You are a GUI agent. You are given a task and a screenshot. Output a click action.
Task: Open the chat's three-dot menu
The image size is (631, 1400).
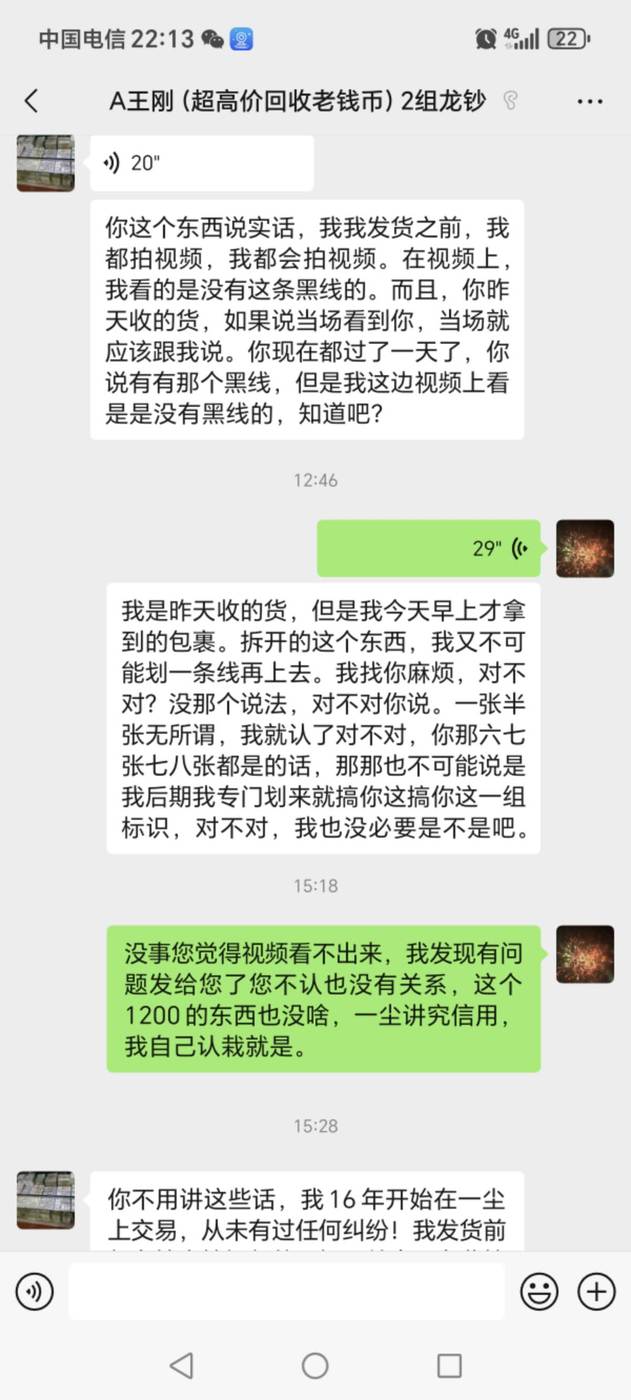click(x=590, y=101)
